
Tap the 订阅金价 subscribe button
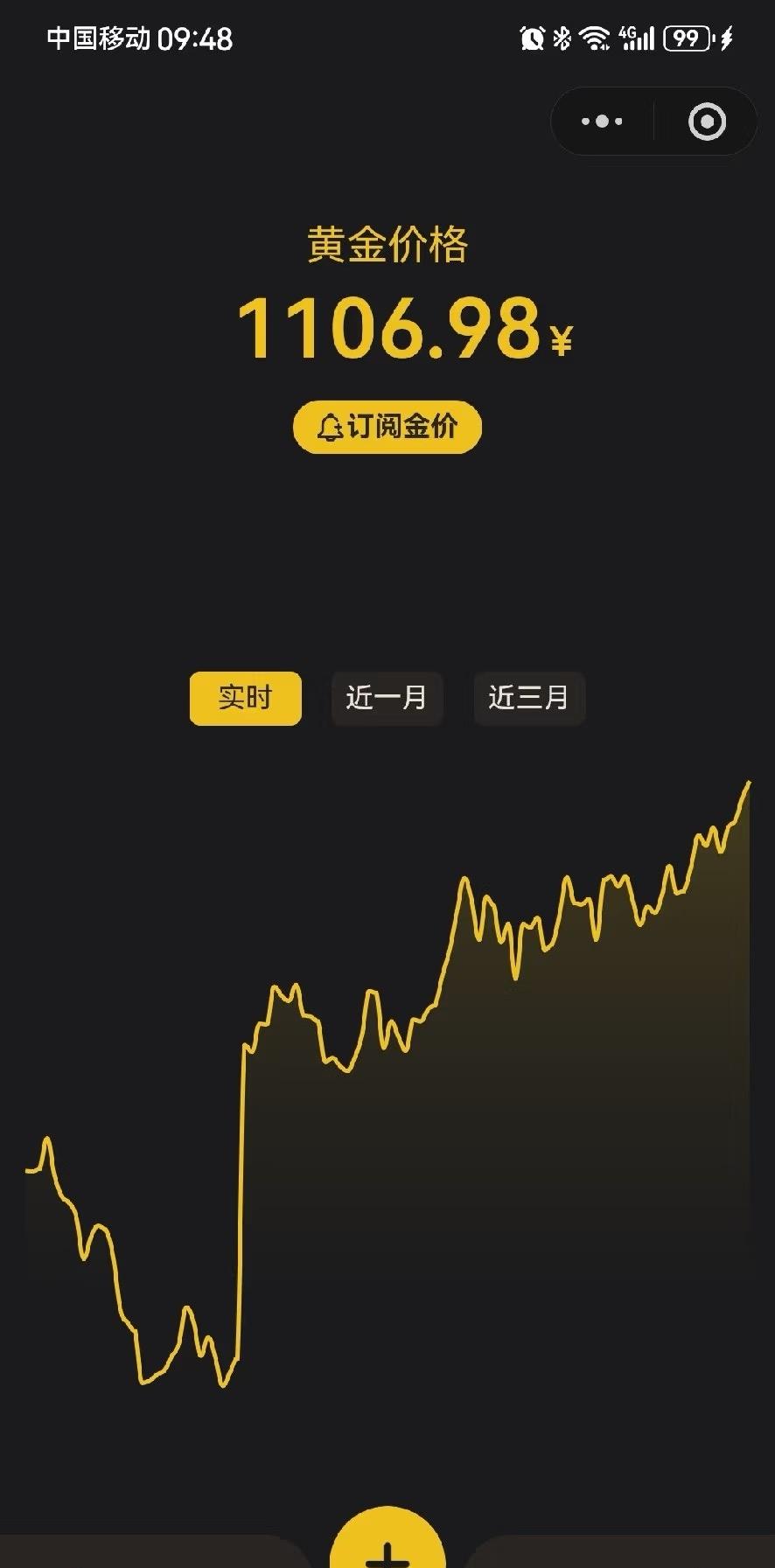tap(387, 427)
